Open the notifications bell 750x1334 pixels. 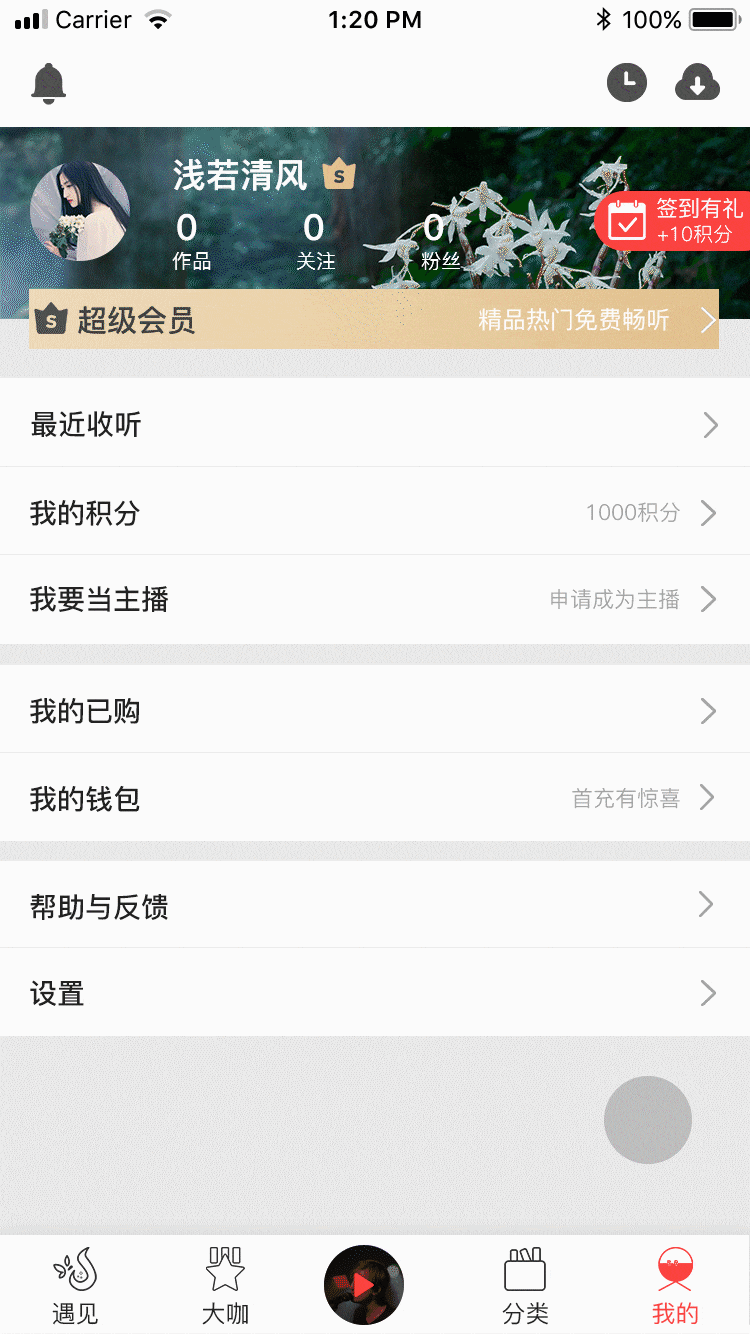(48, 84)
